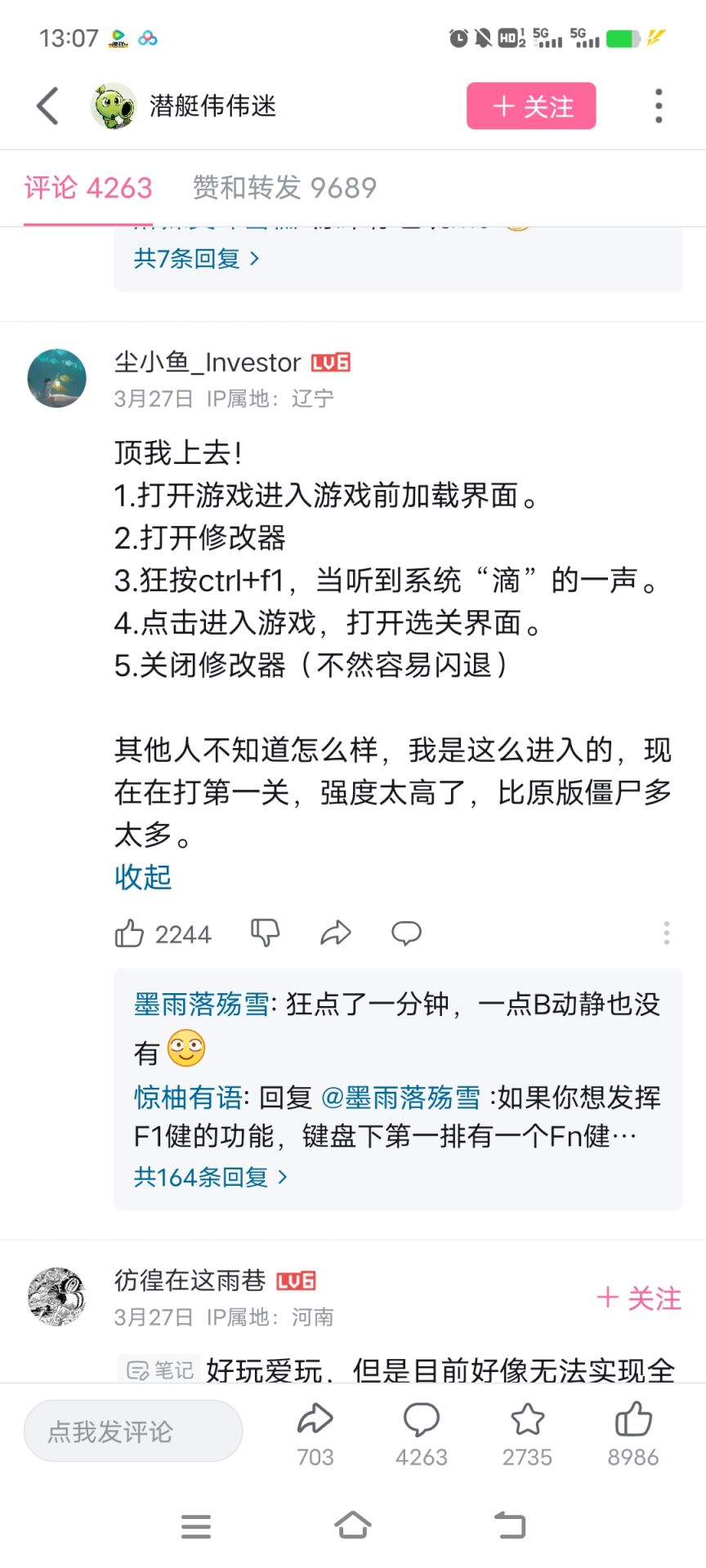Image resolution: width=706 pixels, height=1568 pixels.
Task: Tap the 点我发评论 comment box
Action: point(133,1431)
